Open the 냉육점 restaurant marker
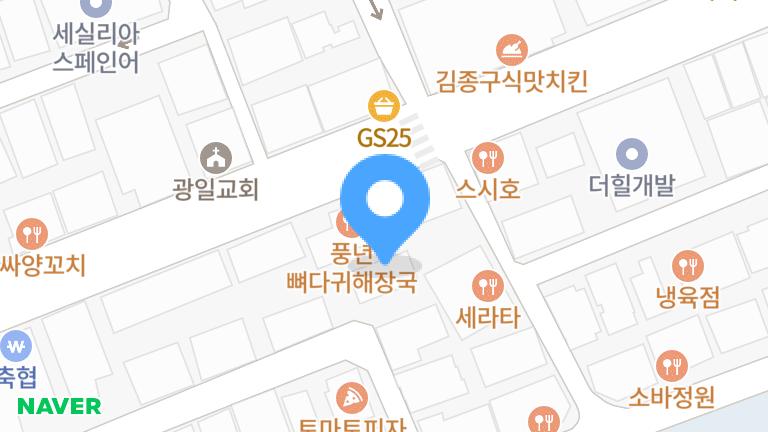 [688, 265]
